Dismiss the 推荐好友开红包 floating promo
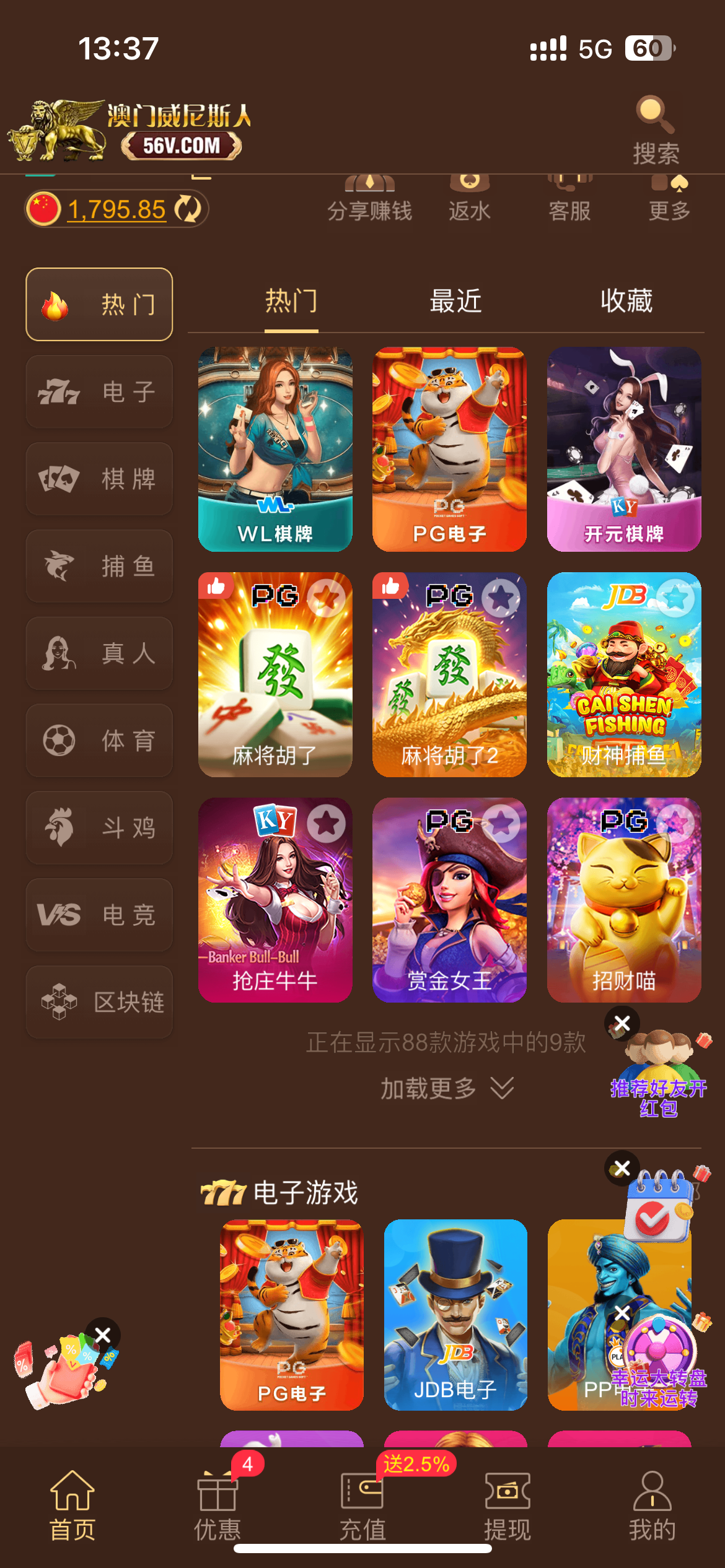 tap(622, 1023)
